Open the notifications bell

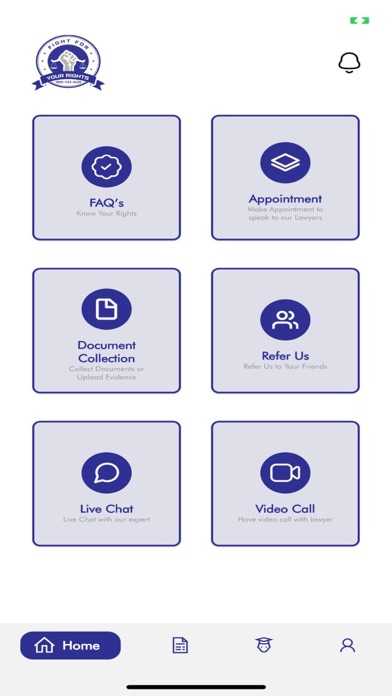pos(349,63)
